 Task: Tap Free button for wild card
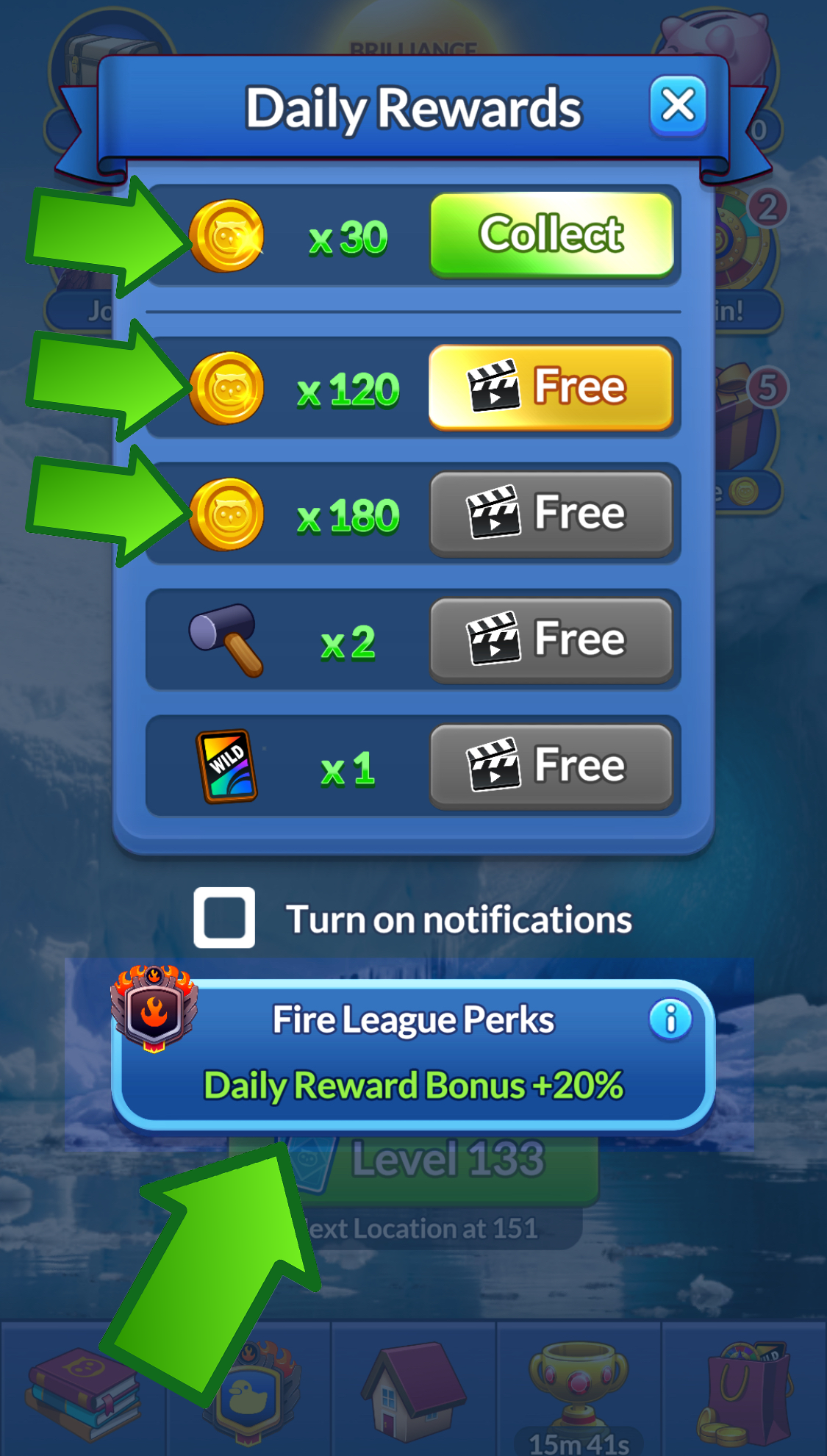[551, 766]
